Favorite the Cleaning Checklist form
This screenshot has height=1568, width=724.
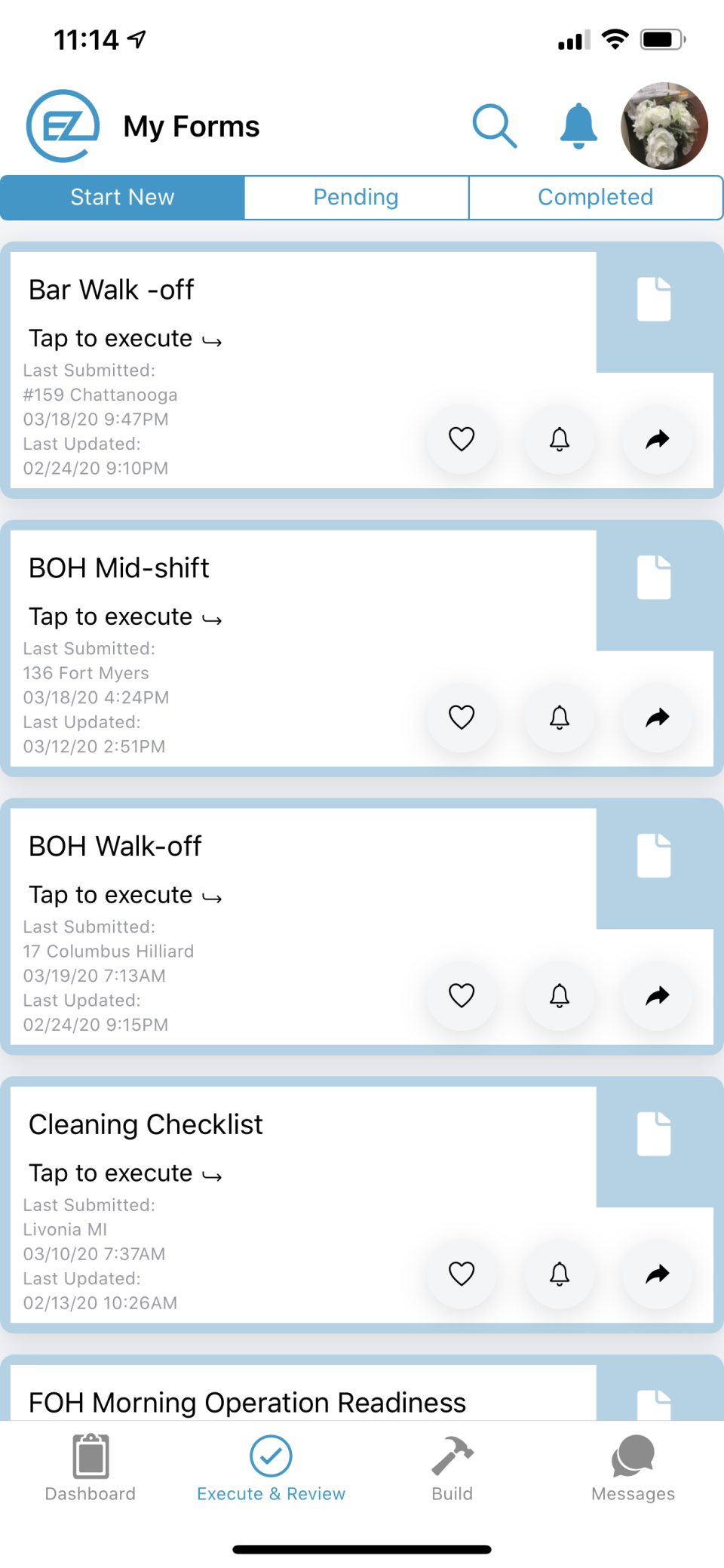pos(462,1274)
